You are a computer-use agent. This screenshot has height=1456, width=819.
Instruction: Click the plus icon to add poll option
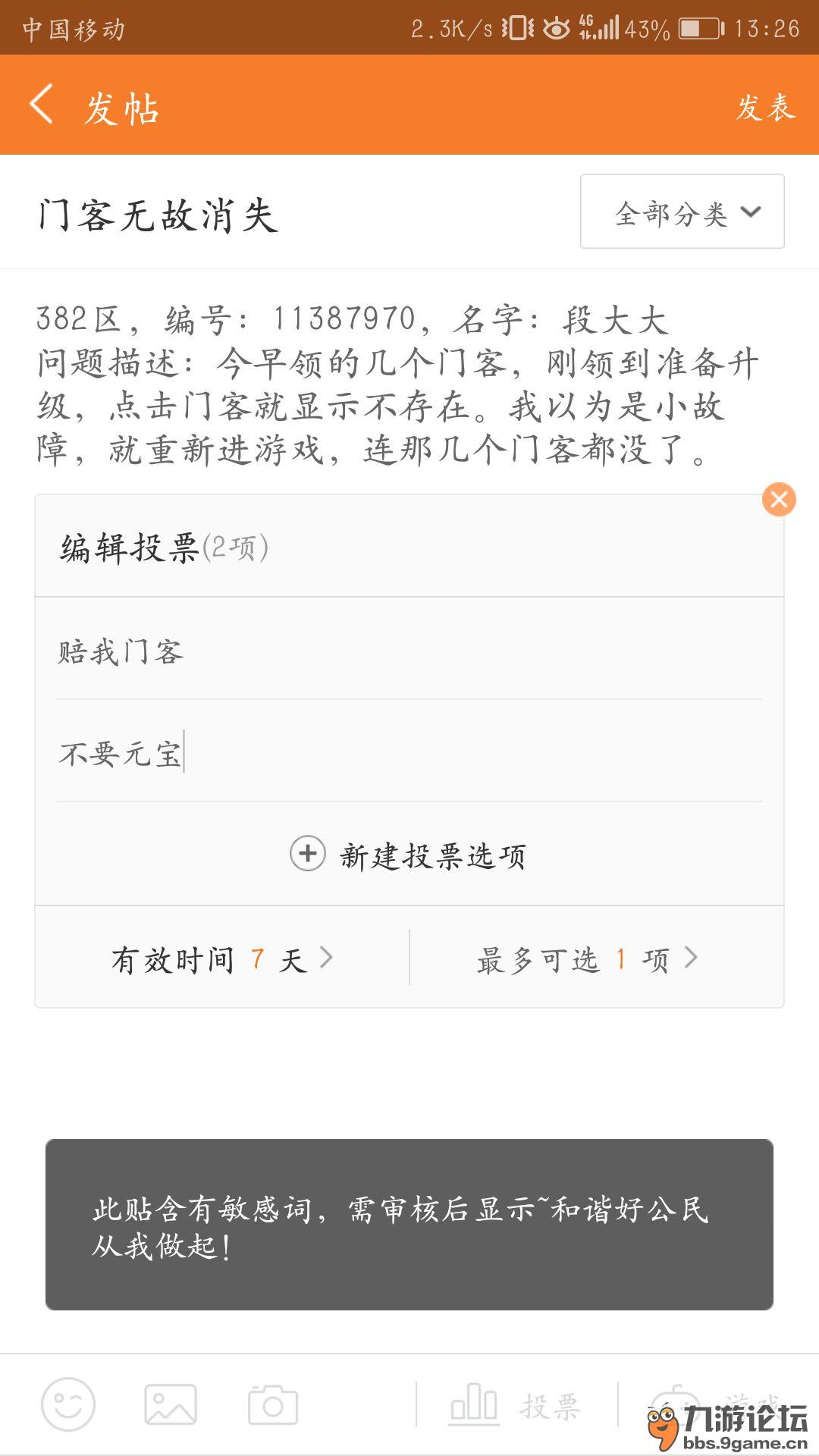pyautogui.click(x=307, y=854)
